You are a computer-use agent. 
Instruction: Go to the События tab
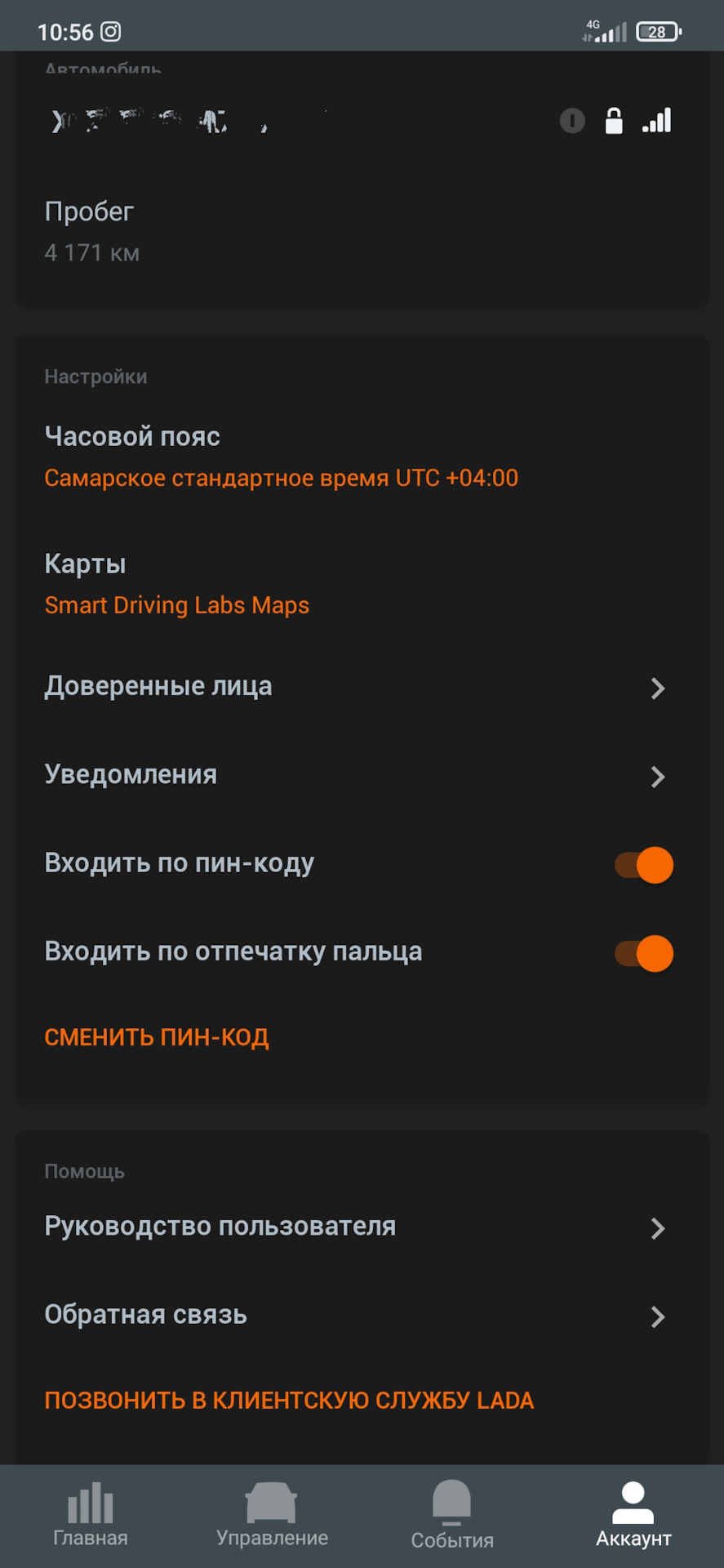pos(452,1515)
